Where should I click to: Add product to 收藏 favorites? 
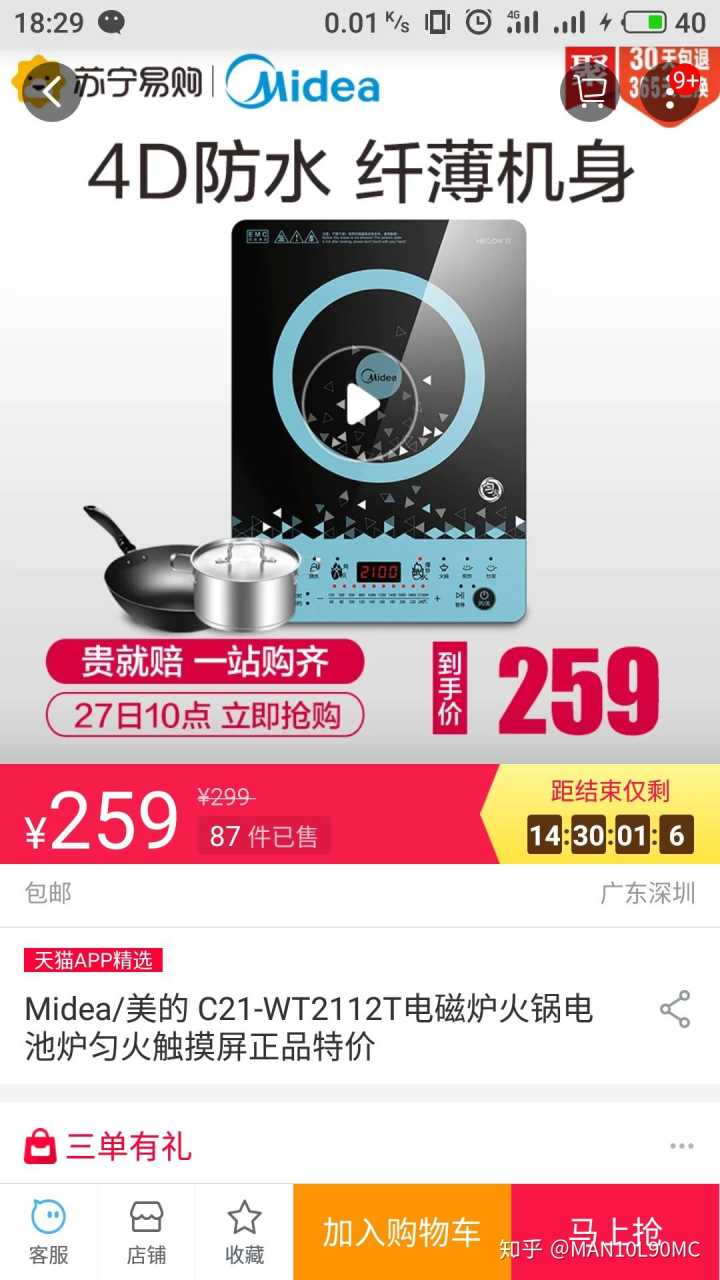pyautogui.click(x=244, y=1232)
